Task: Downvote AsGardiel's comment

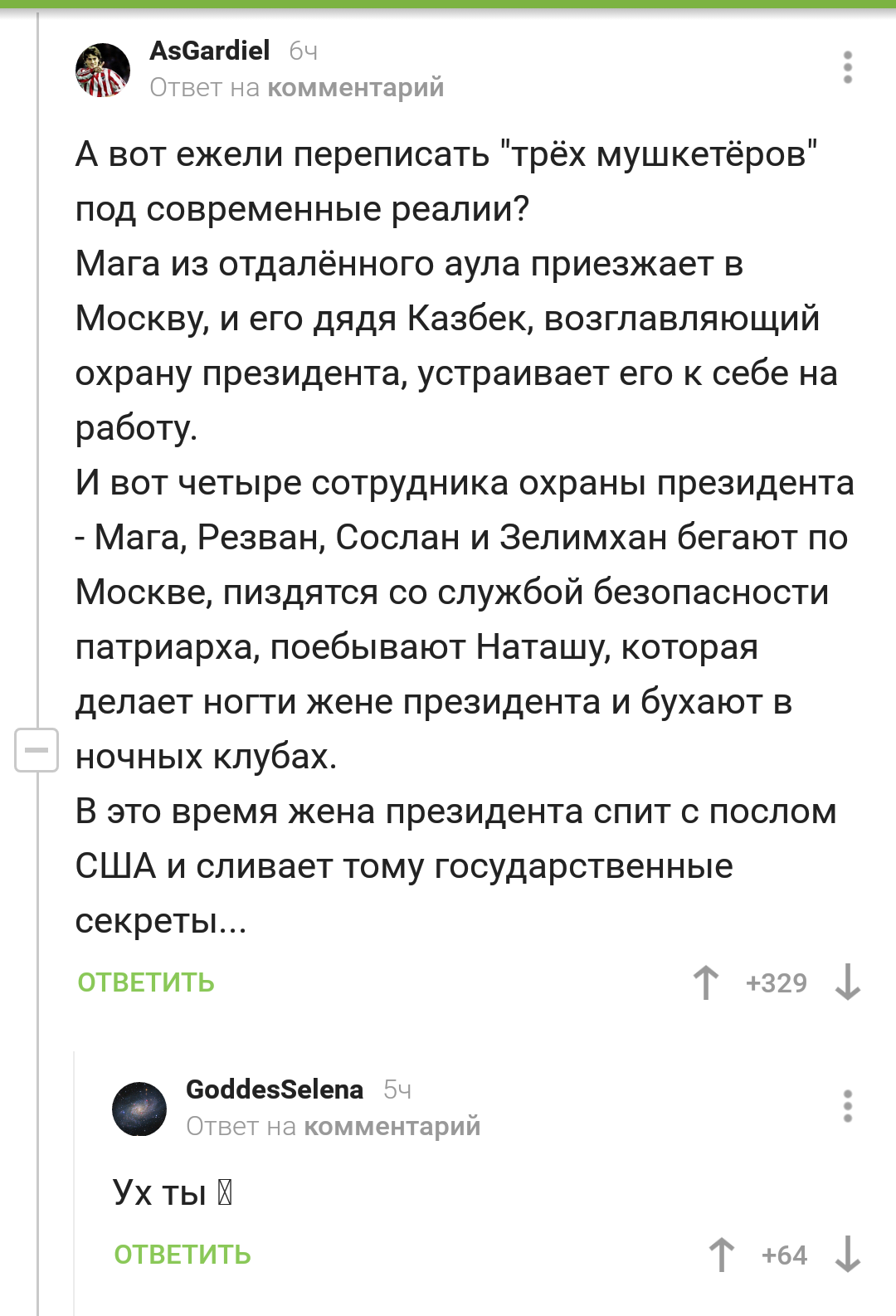Action: pyautogui.click(x=847, y=982)
